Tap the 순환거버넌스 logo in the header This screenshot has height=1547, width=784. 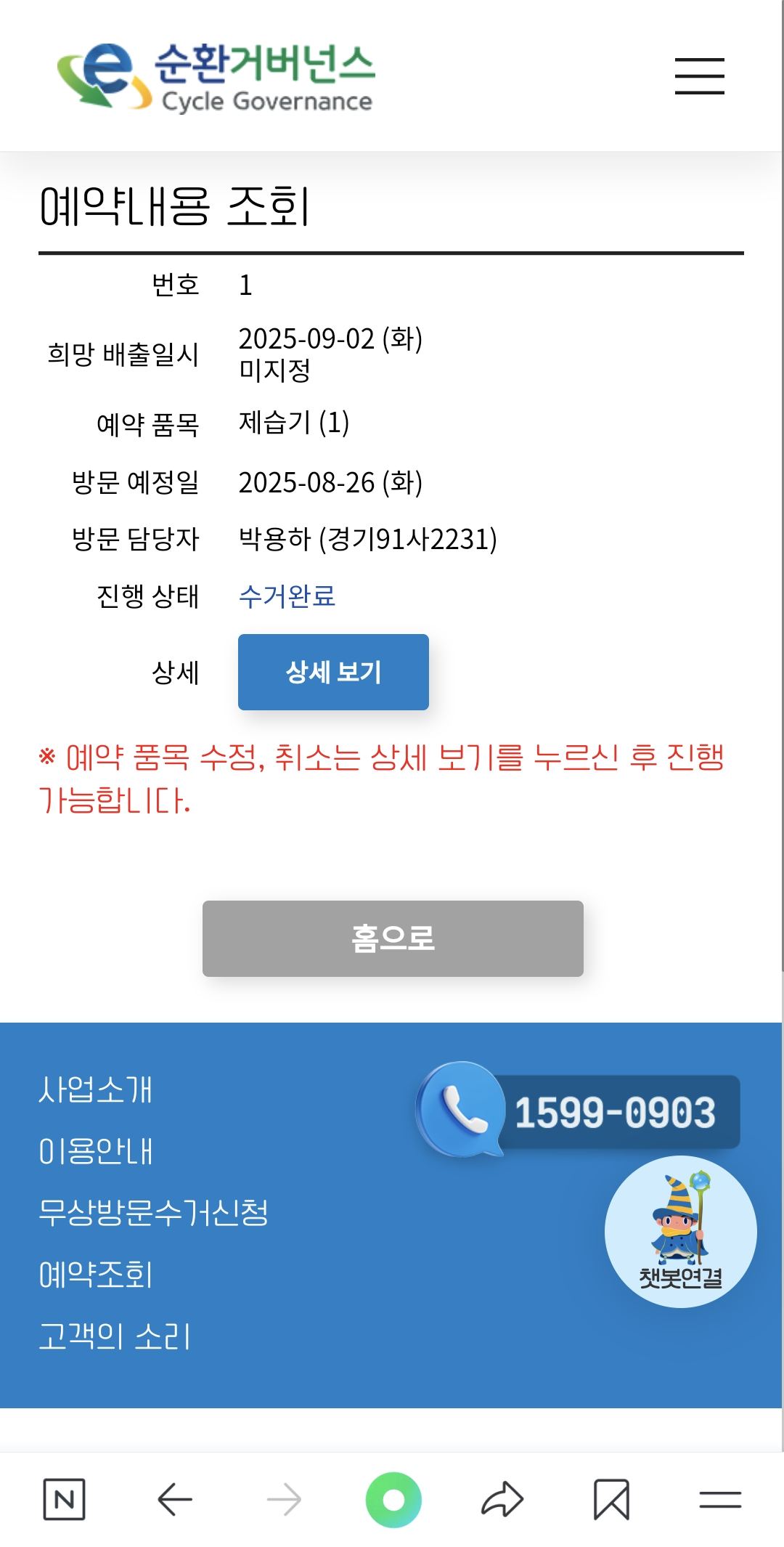pos(216,76)
